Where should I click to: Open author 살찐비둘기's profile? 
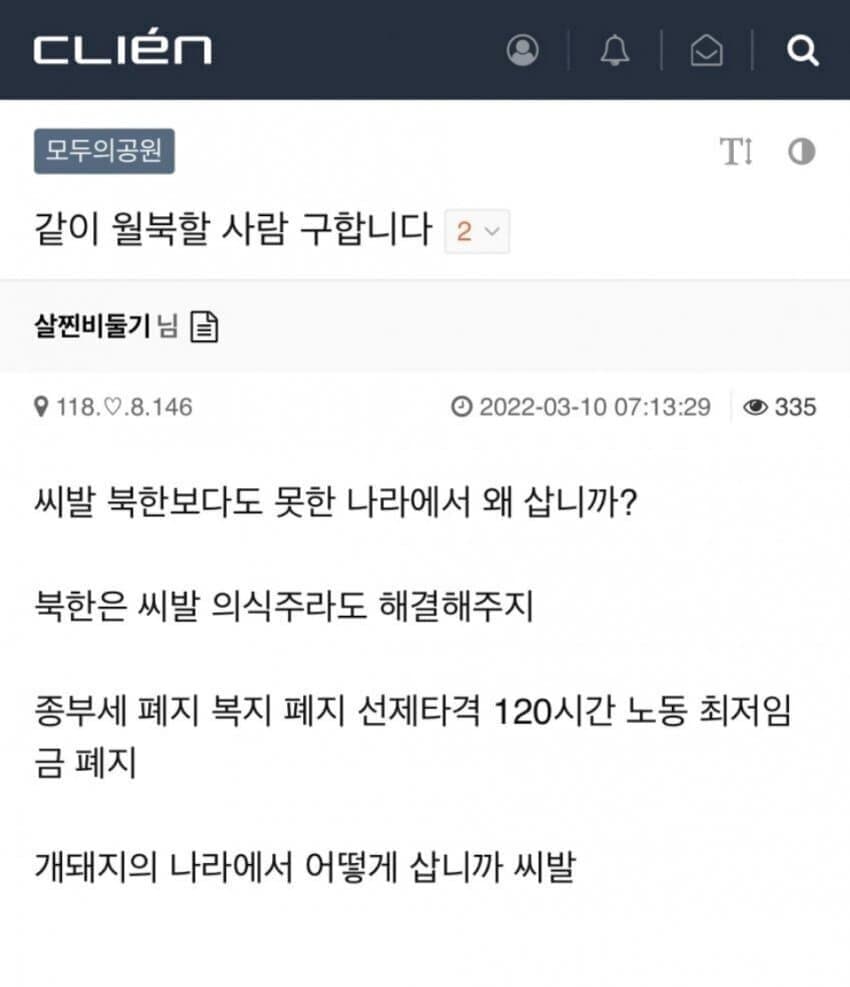pyautogui.click(x=91, y=326)
